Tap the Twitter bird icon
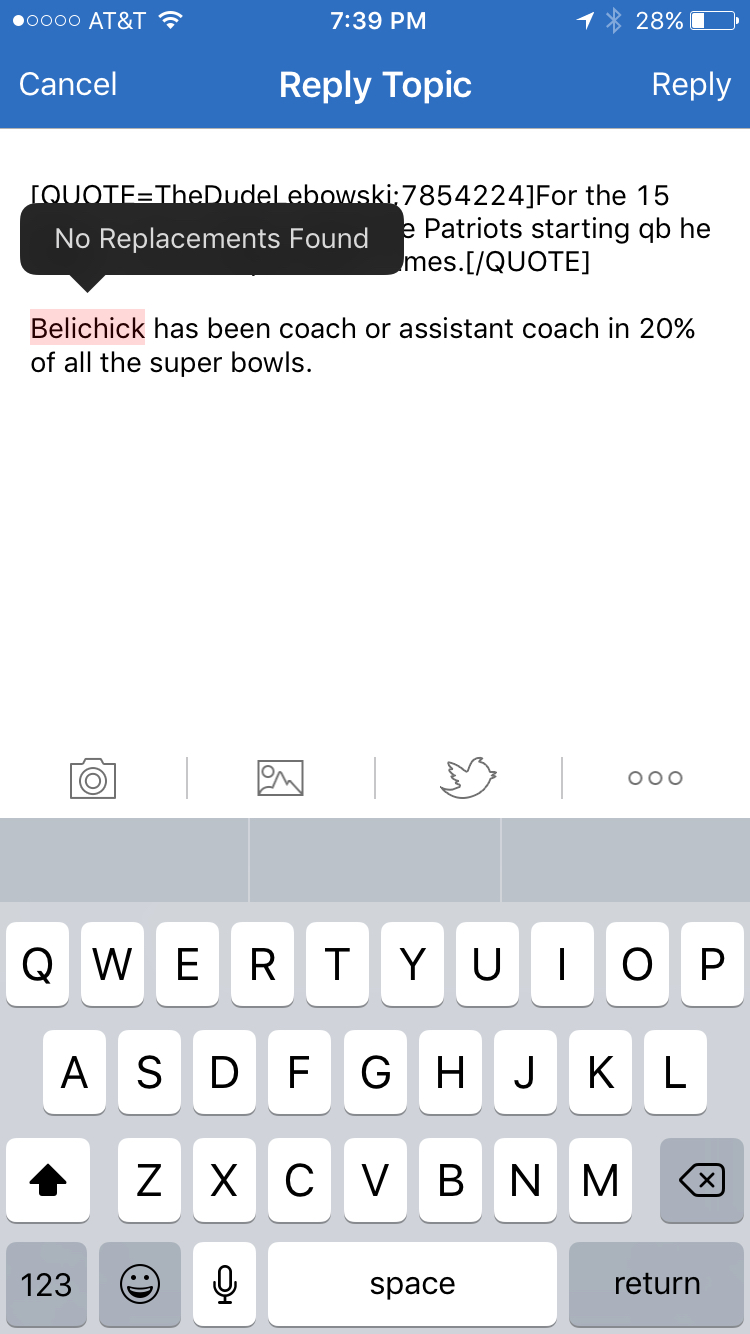This screenshot has height=1334, width=750. 468,777
